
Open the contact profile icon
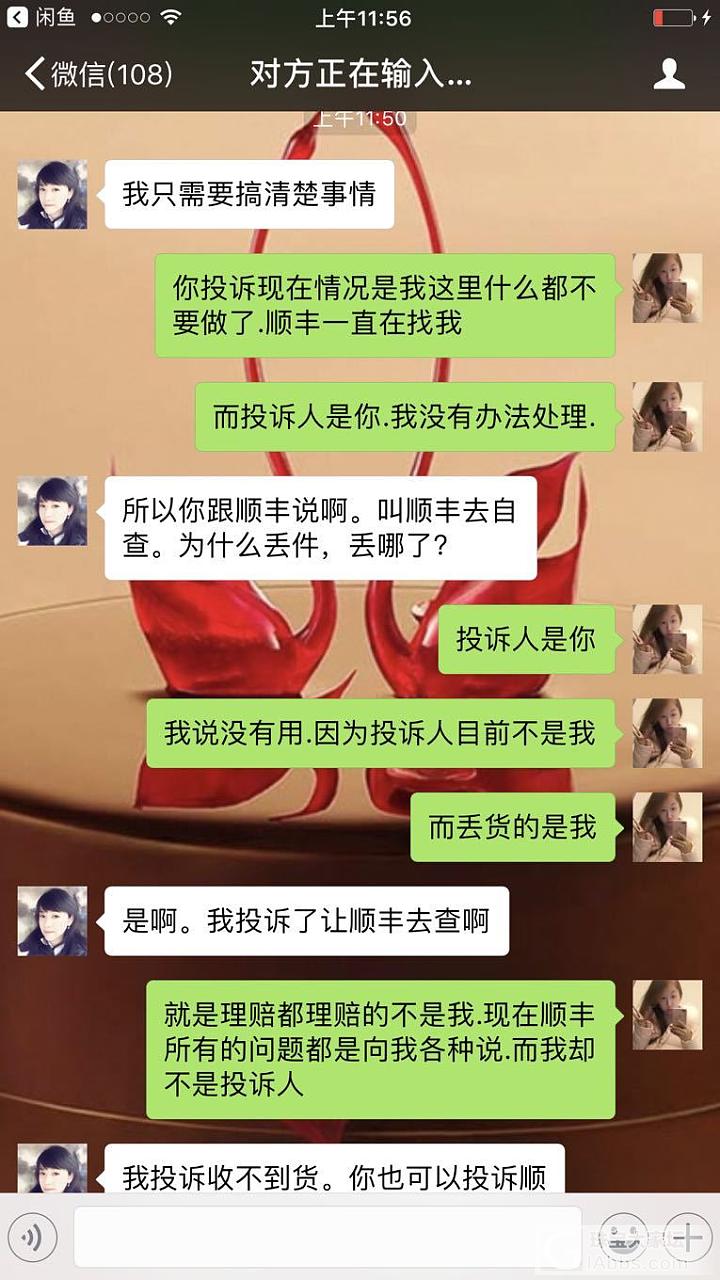[669, 75]
